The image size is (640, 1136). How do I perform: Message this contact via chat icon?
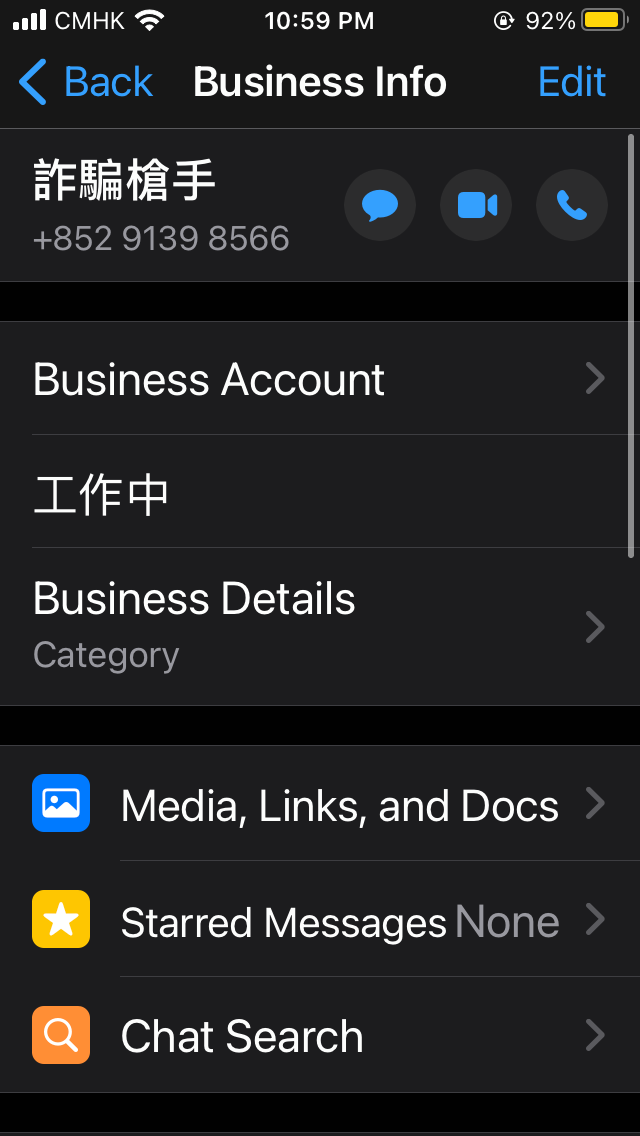point(380,206)
